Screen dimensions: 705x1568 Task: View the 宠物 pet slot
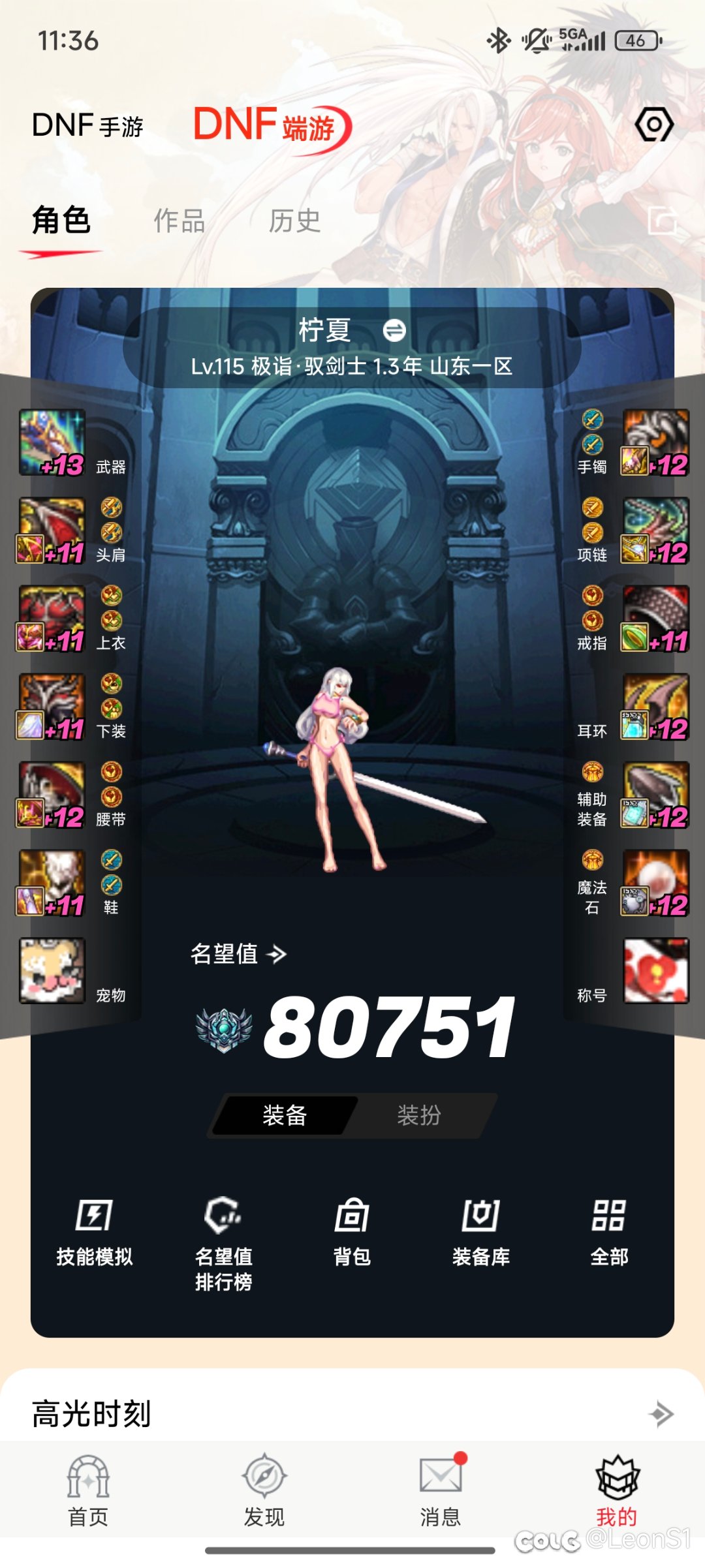pos(52,970)
